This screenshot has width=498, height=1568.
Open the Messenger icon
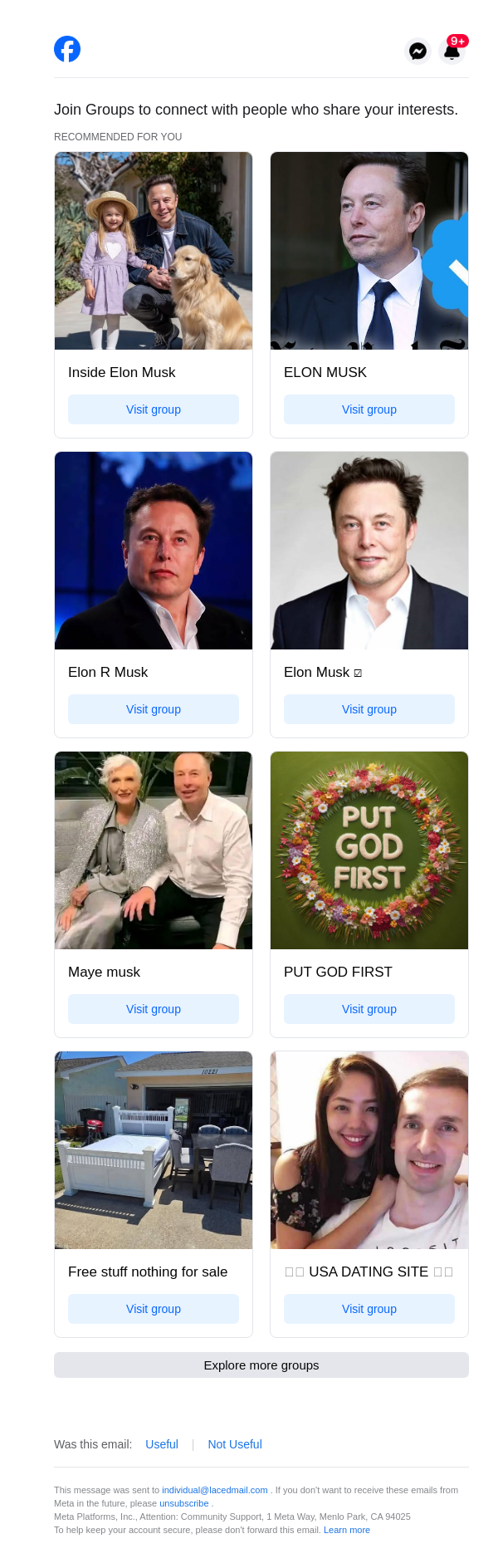pyautogui.click(x=417, y=51)
